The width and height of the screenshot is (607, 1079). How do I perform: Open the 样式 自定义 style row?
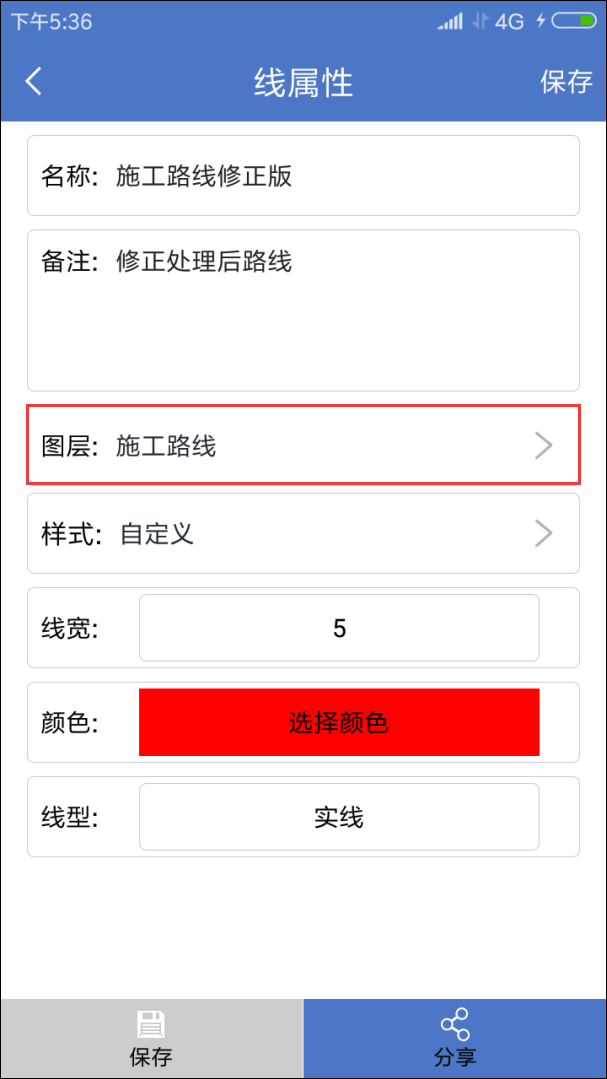tap(303, 533)
